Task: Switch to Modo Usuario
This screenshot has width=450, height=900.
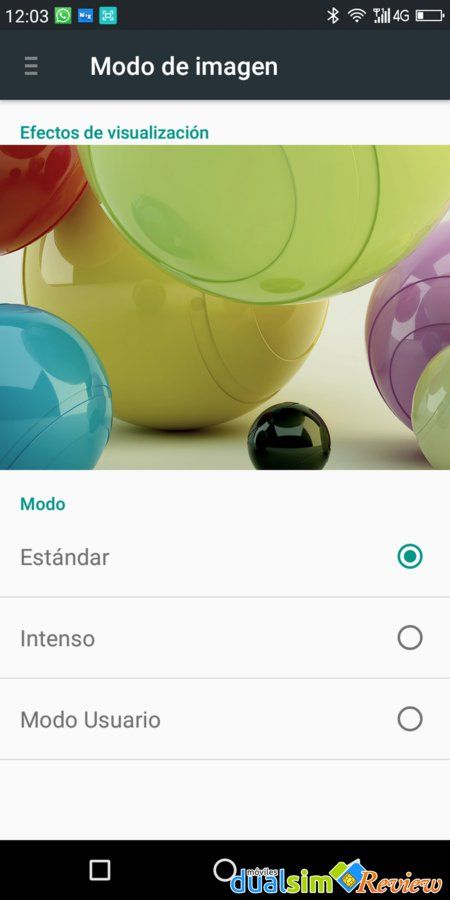Action: pyautogui.click(x=225, y=719)
